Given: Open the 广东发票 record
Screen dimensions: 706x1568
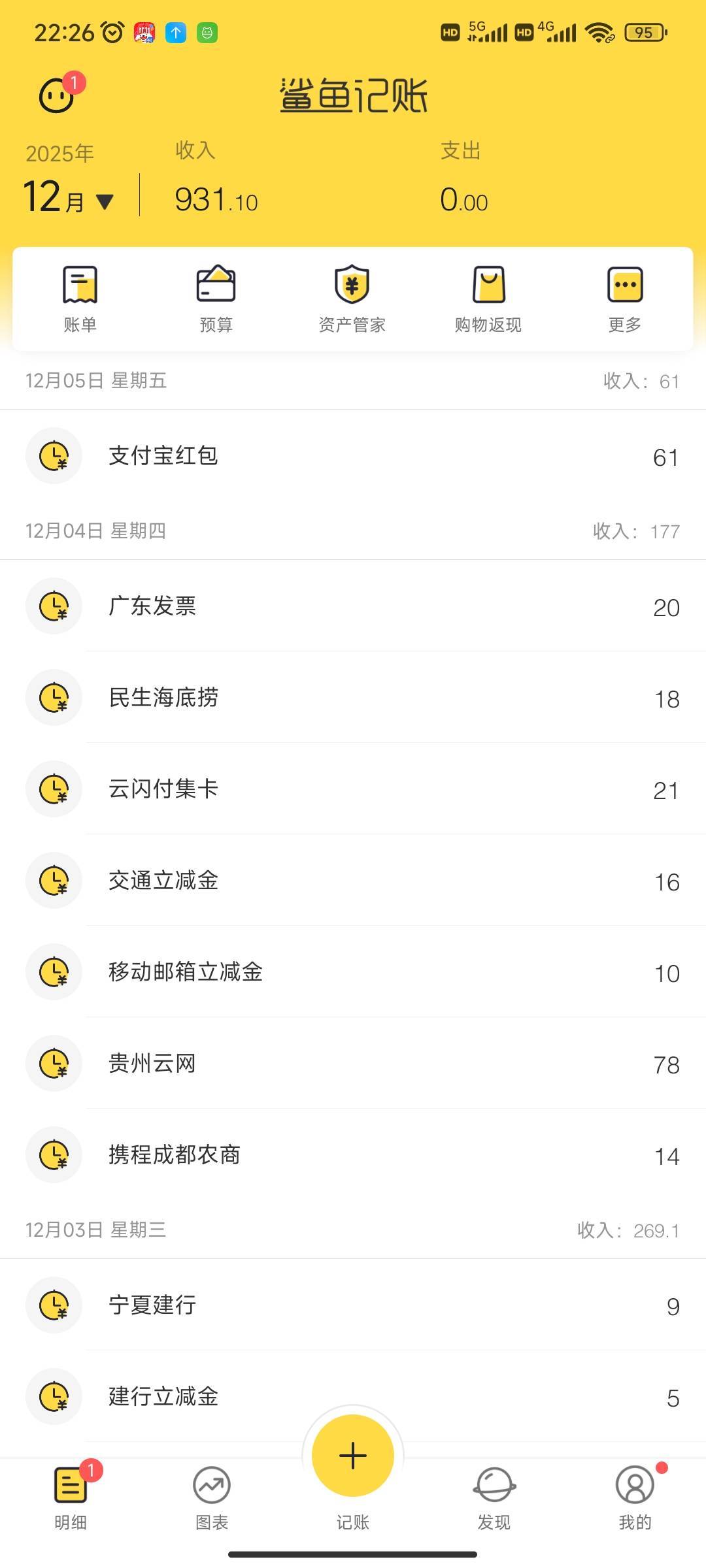Looking at the screenshot, I should coord(353,606).
